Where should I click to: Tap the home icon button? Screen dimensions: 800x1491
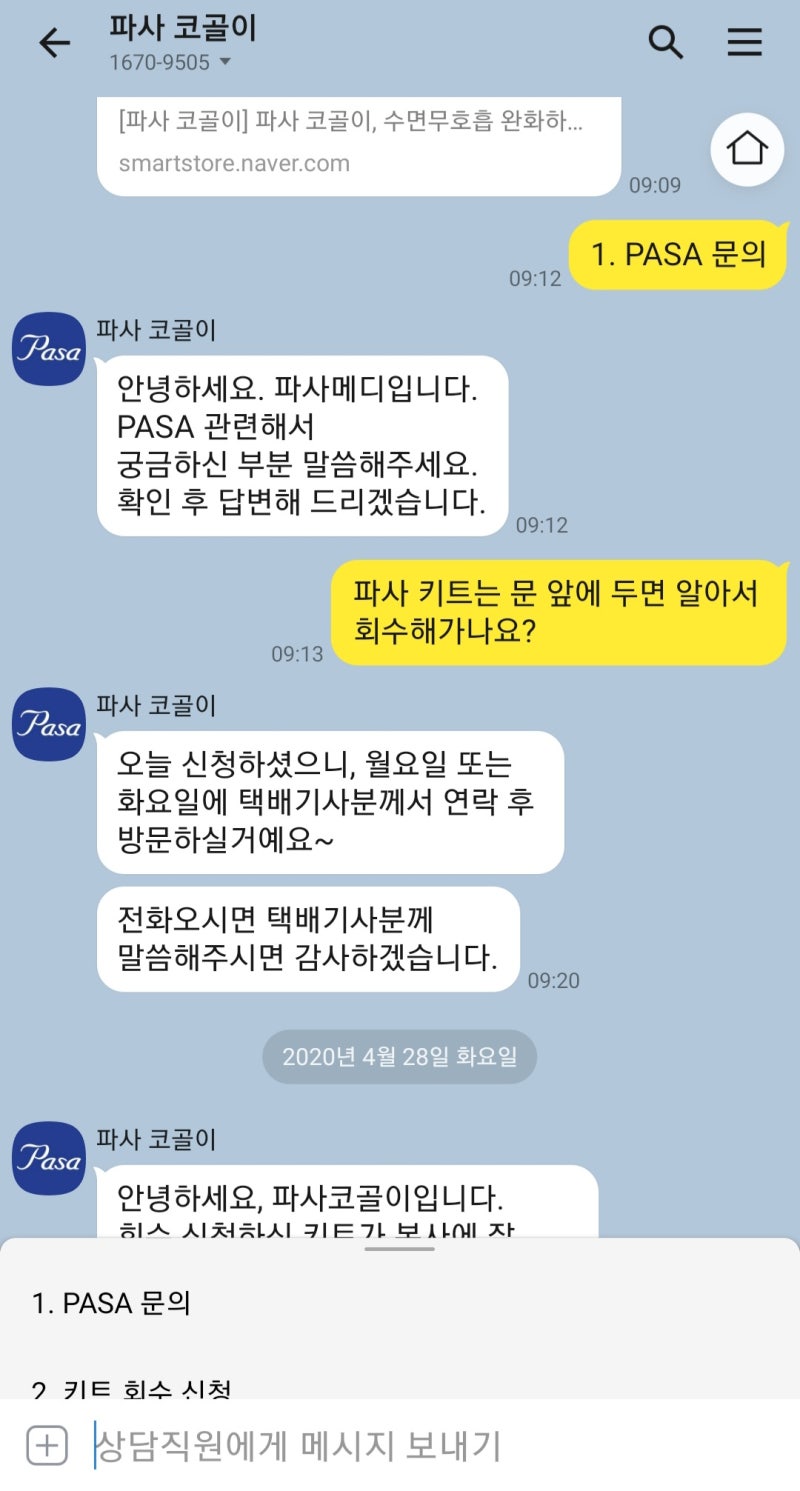(x=746, y=149)
